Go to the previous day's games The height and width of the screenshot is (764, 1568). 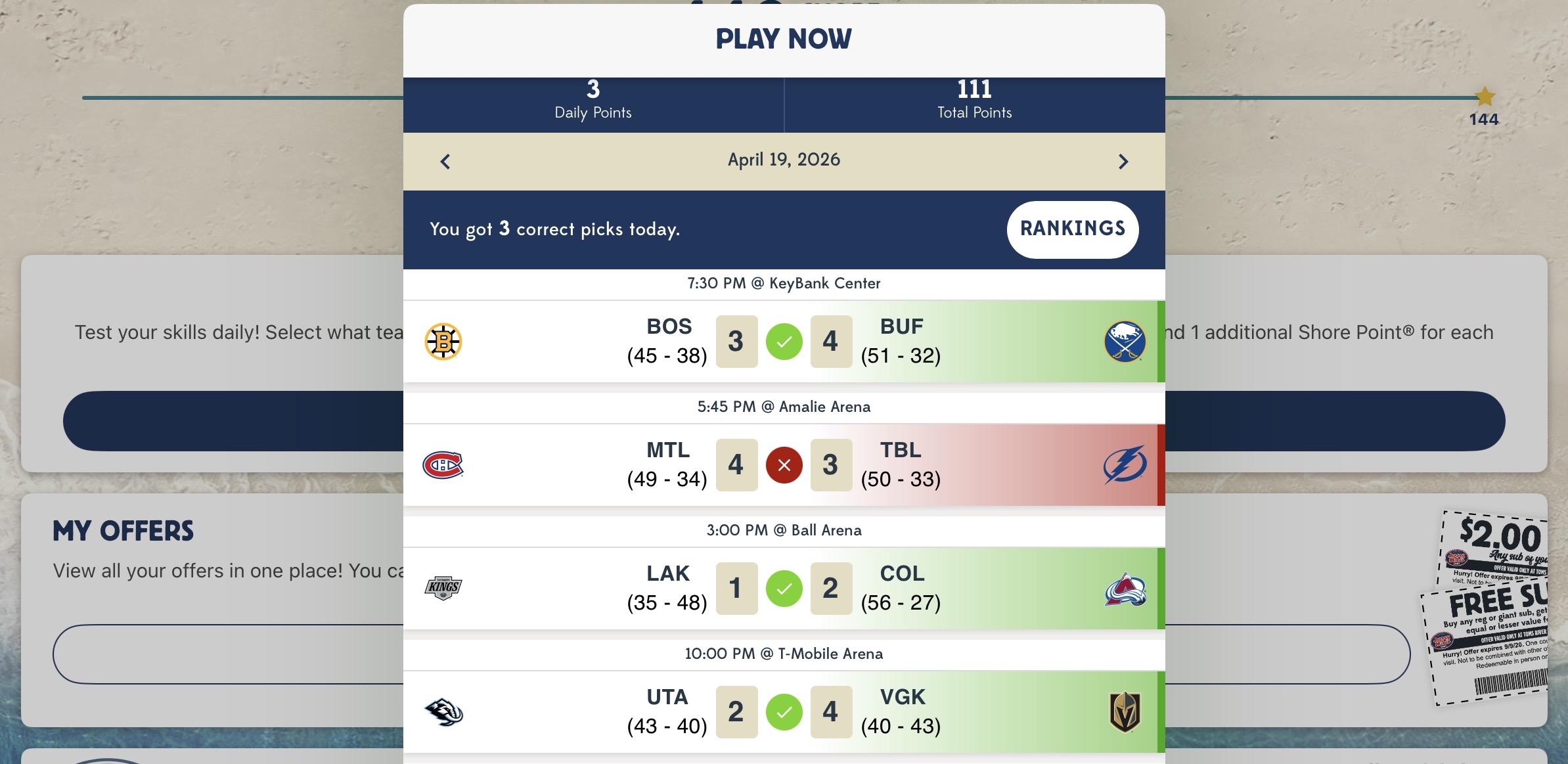[x=445, y=162]
